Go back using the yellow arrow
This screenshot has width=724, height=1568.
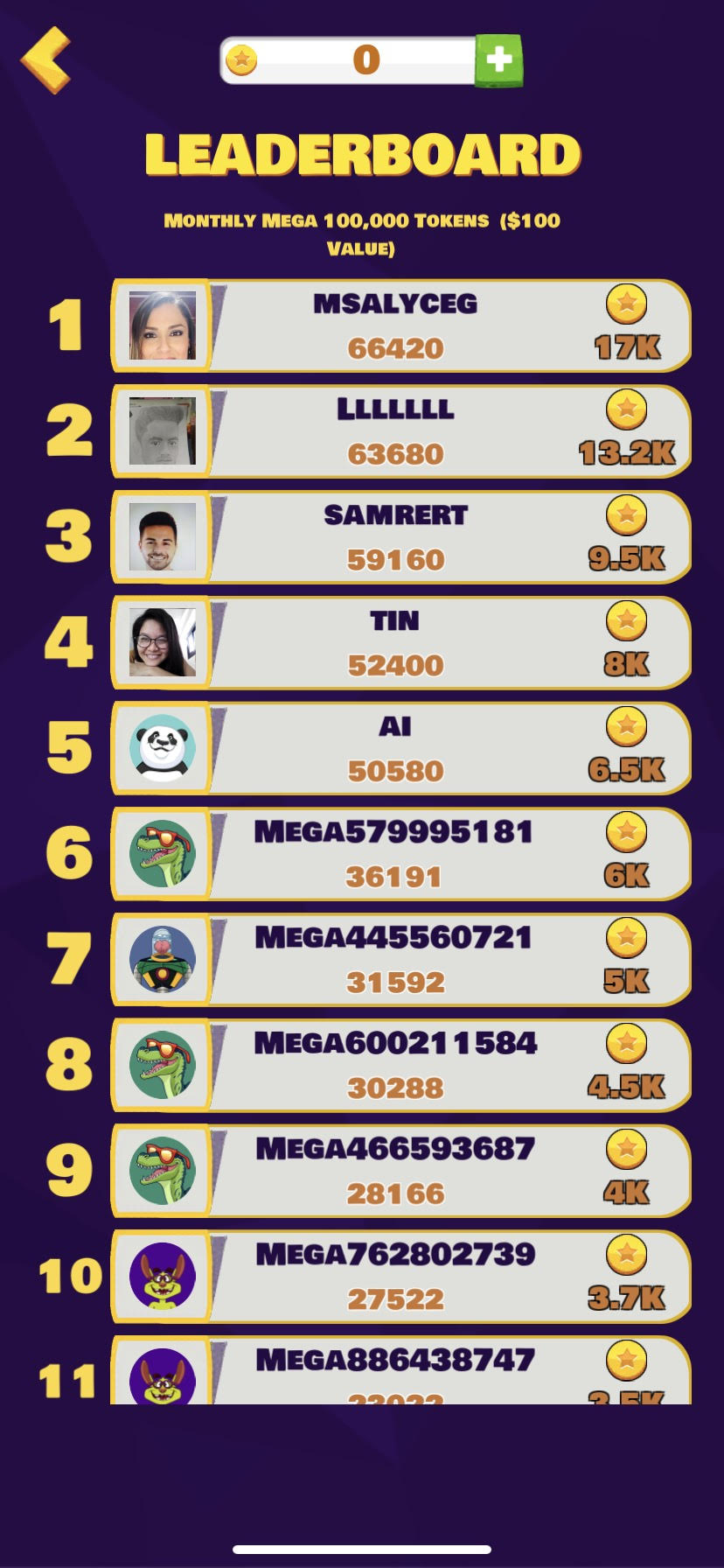click(x=46, y=59)
